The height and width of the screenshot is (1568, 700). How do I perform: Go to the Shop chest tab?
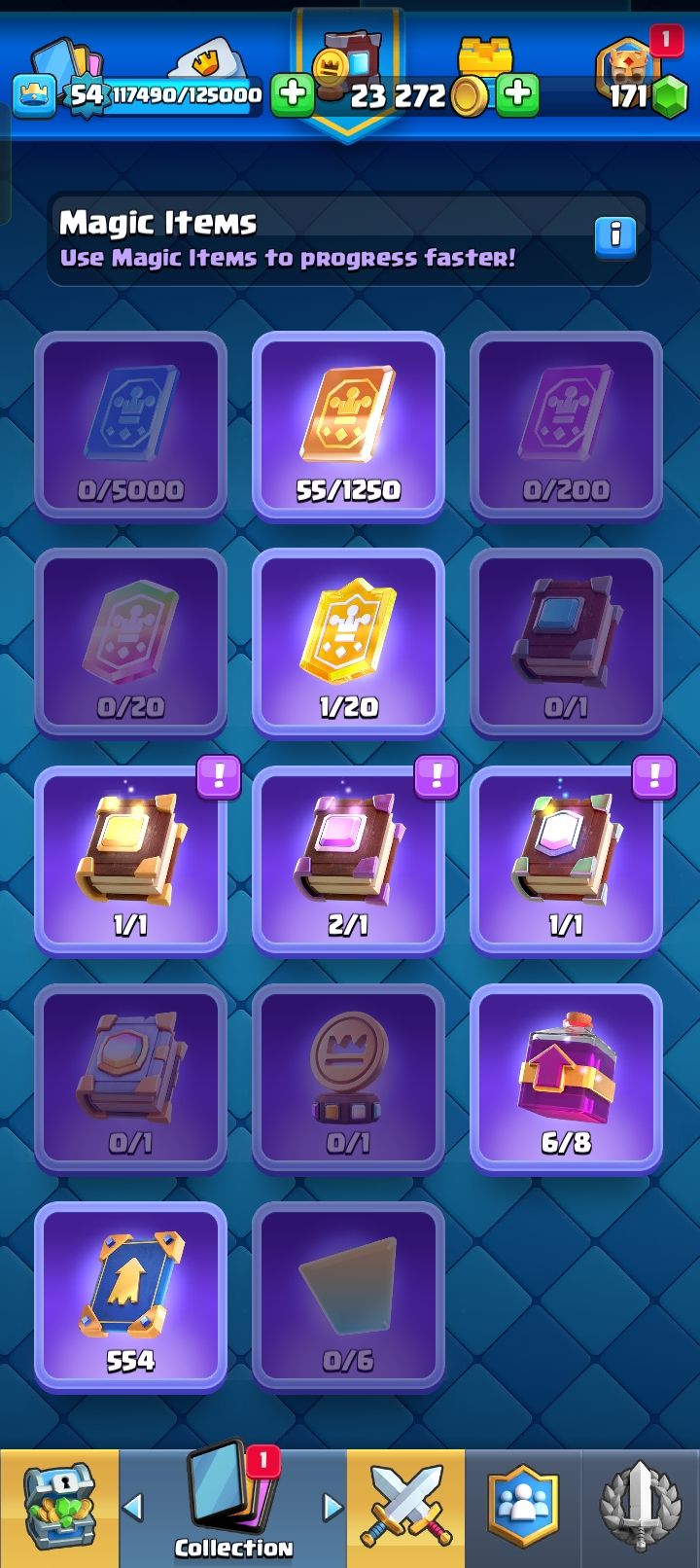point(59,1509)
